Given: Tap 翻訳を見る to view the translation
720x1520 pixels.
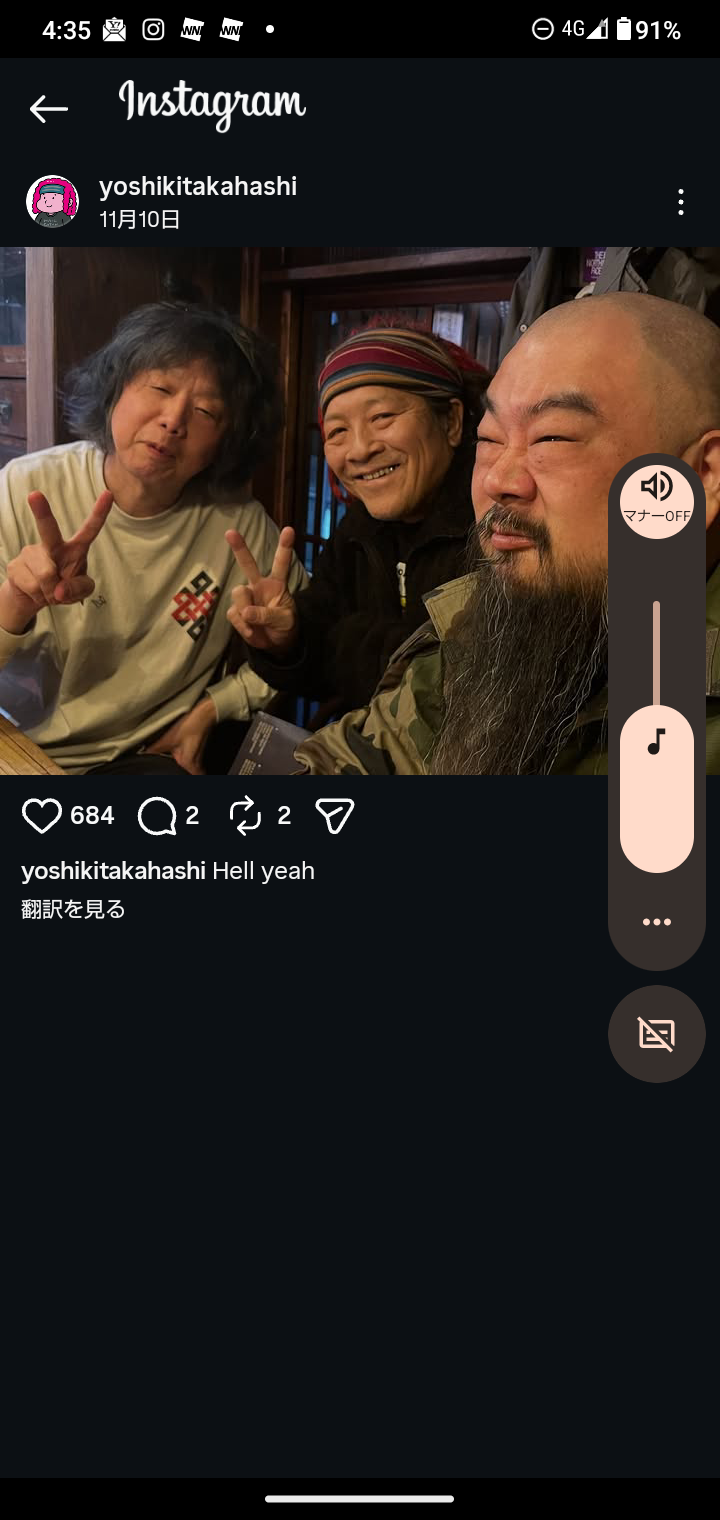Looking at the screenshot, I should coord(73,909).
